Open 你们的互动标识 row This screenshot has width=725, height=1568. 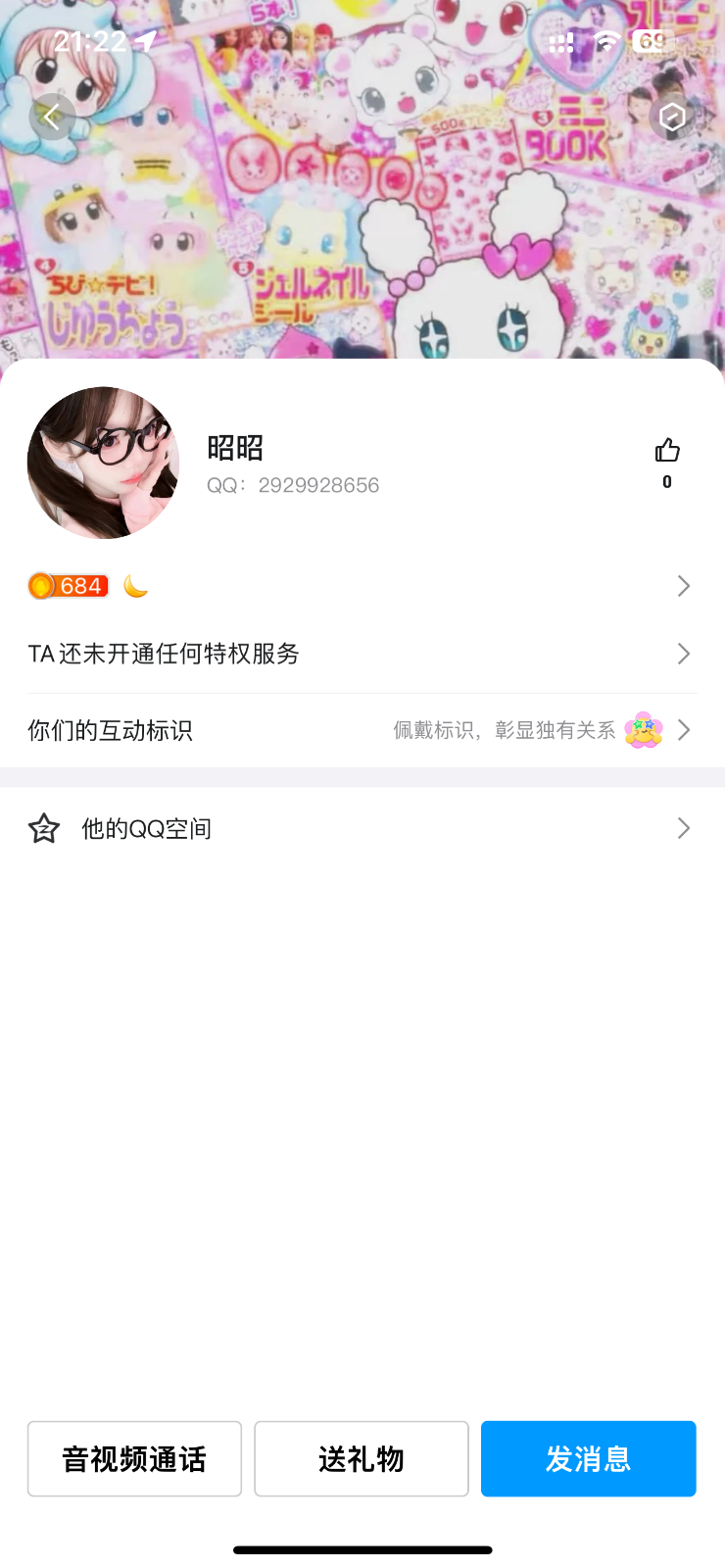click(x=361, y=730)
